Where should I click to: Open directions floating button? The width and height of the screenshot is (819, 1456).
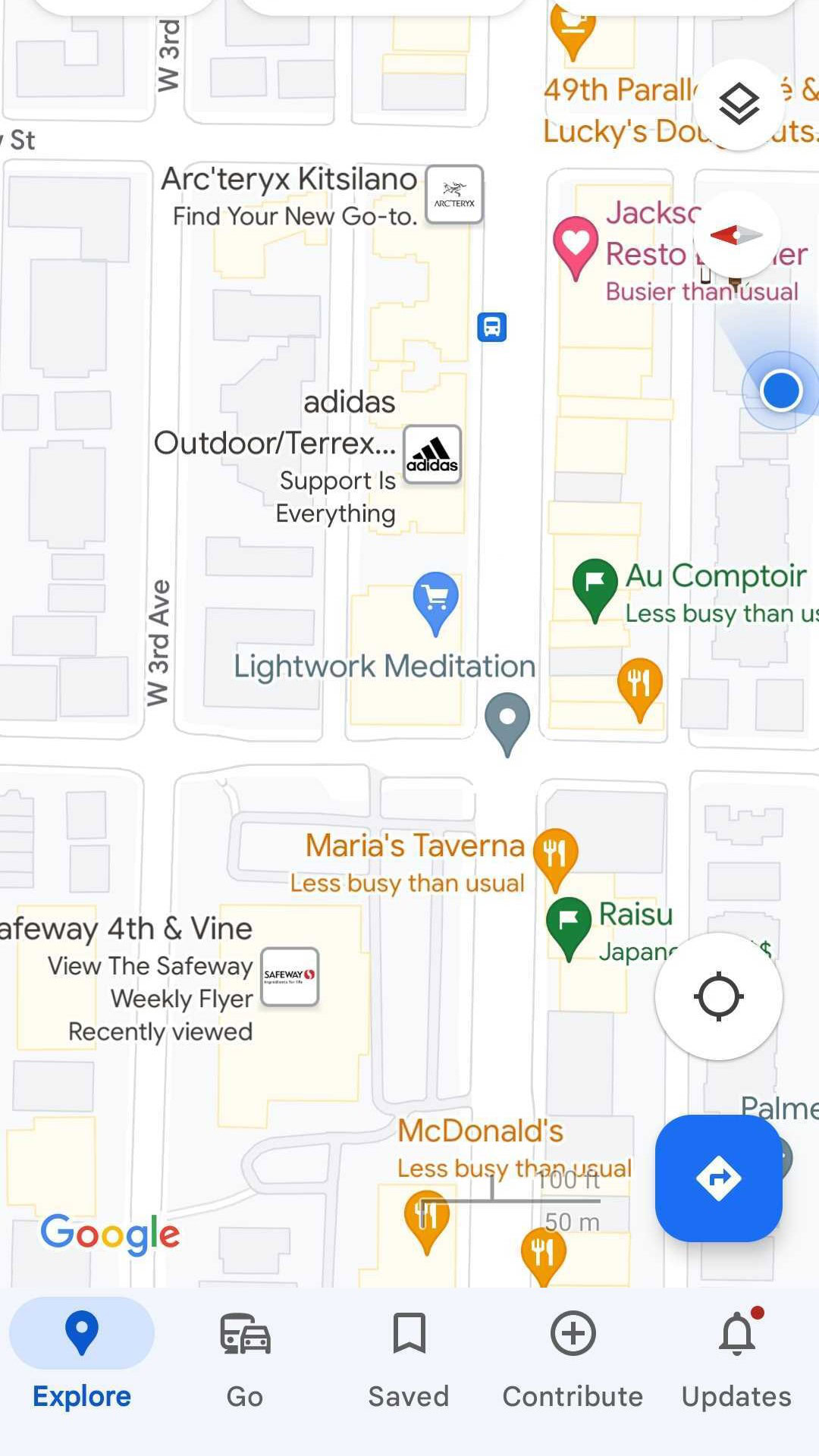[718, 1178]
